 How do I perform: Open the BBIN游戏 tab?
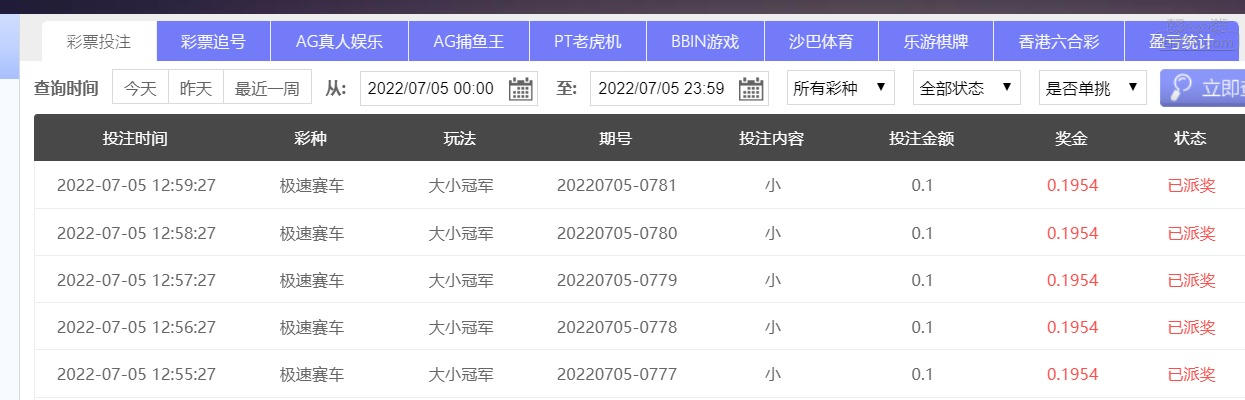click(704, 42)
